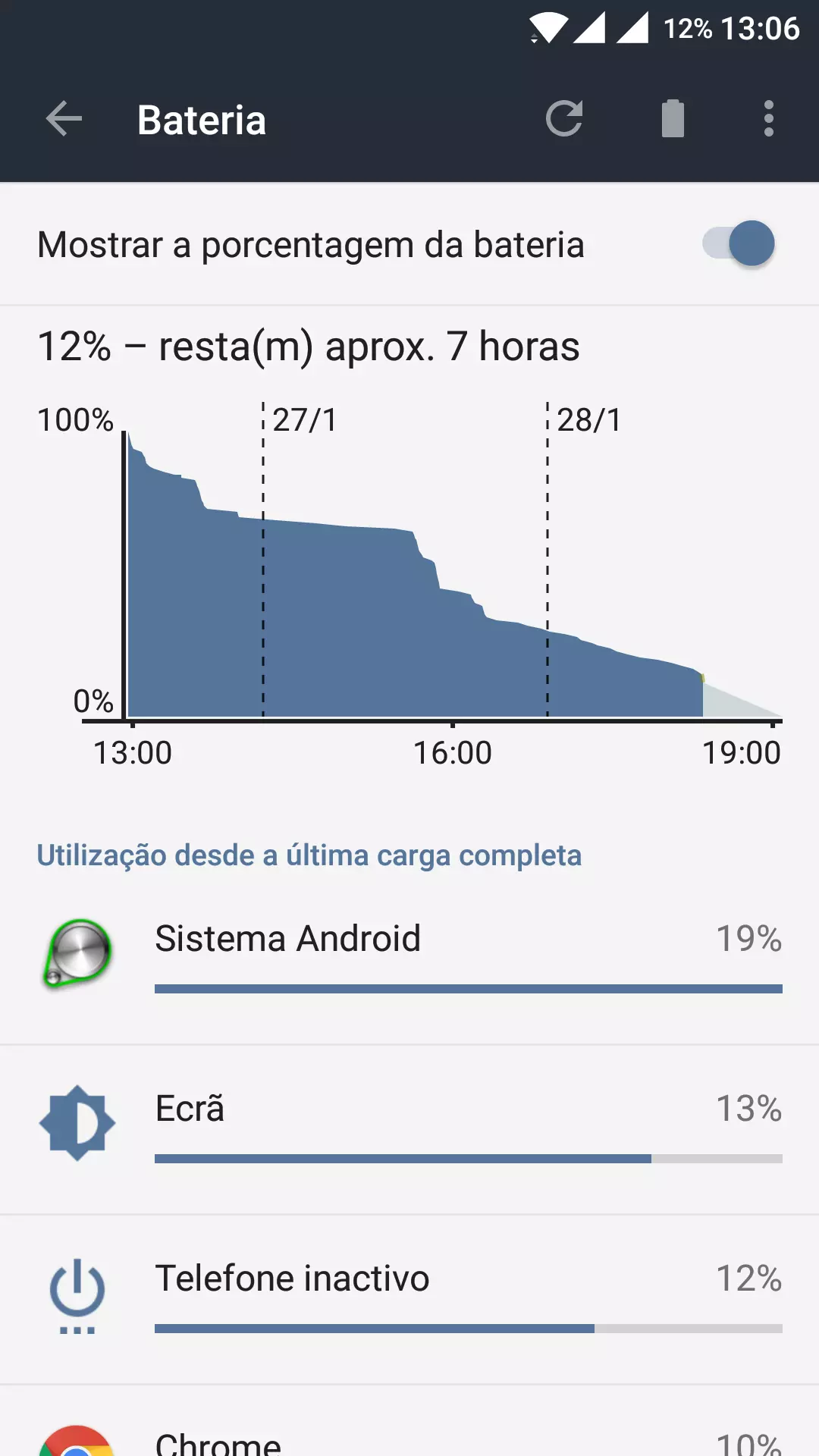Show Chrome battery usage details

tap(409, 1437)
